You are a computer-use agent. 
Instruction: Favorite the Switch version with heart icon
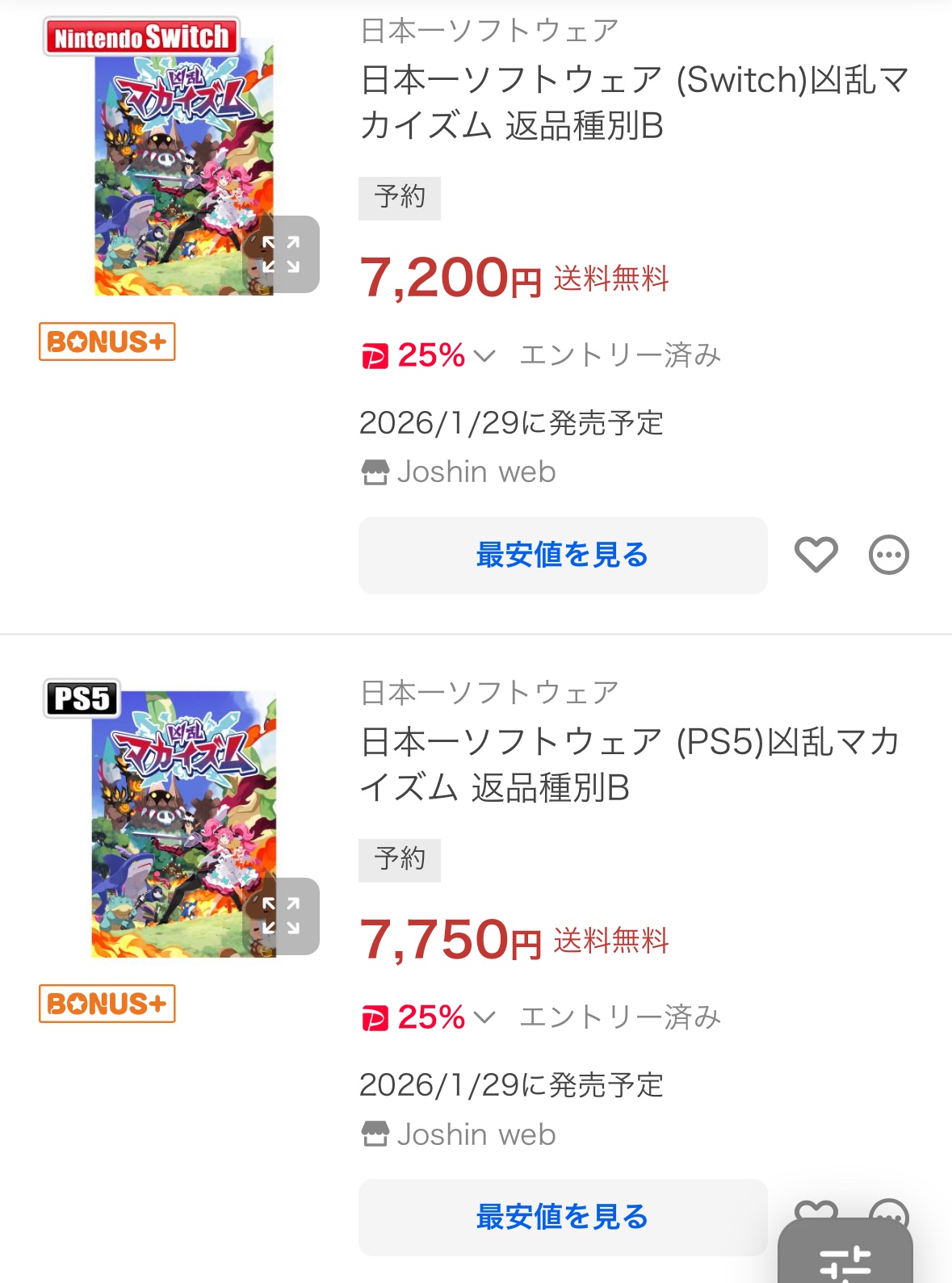click(816, 555)
